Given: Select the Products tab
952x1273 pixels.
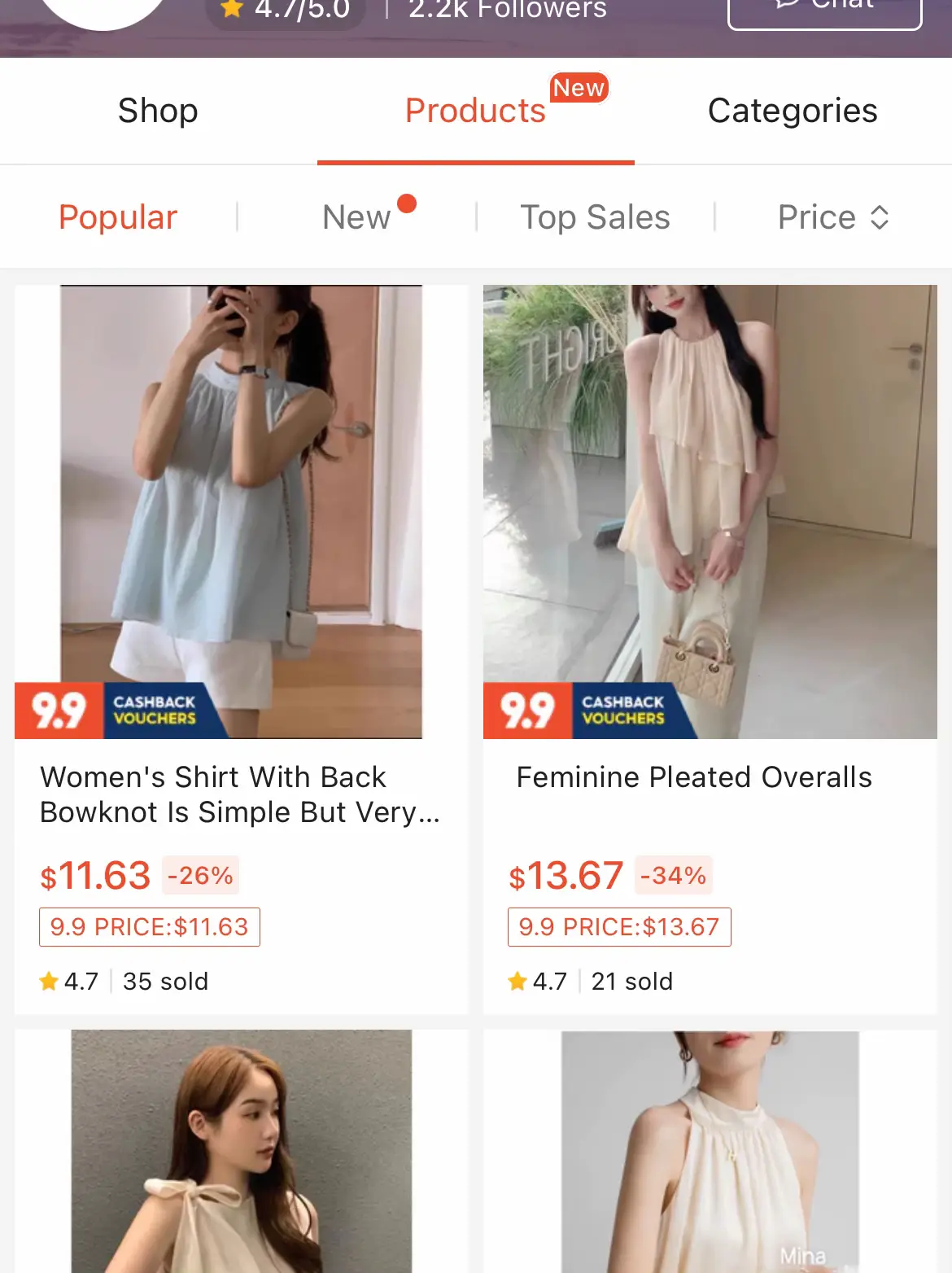Looking at the screenshot, I should (476, 111).
